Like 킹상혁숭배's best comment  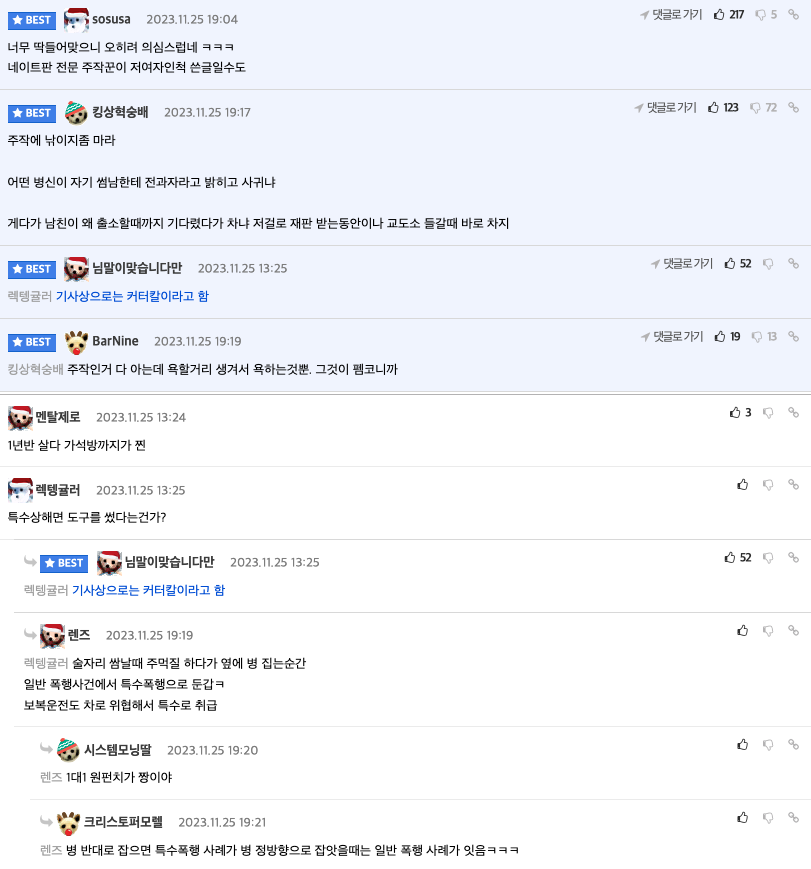pyautogui.click(x=714, y=108)
